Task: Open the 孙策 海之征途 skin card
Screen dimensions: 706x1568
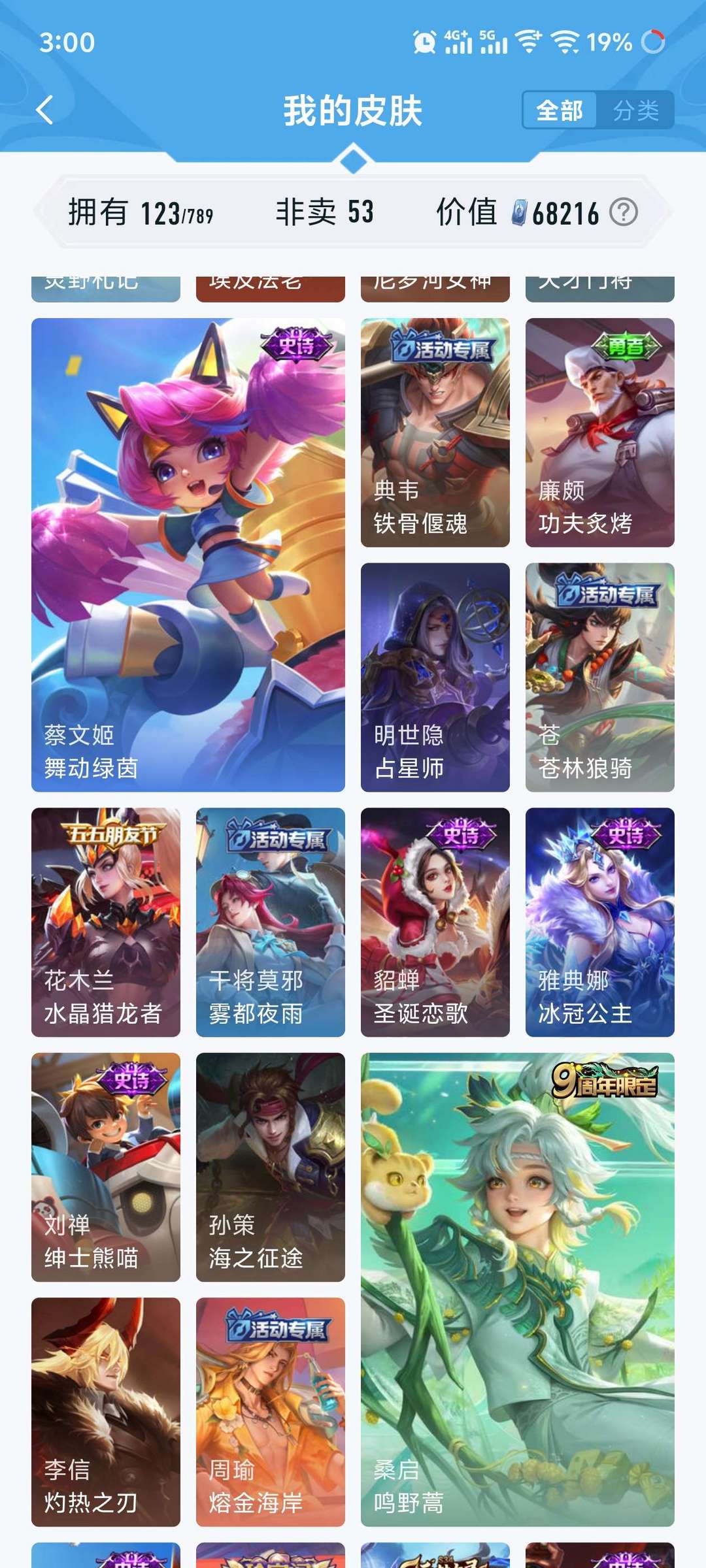Action: (x=271, y=1163)
